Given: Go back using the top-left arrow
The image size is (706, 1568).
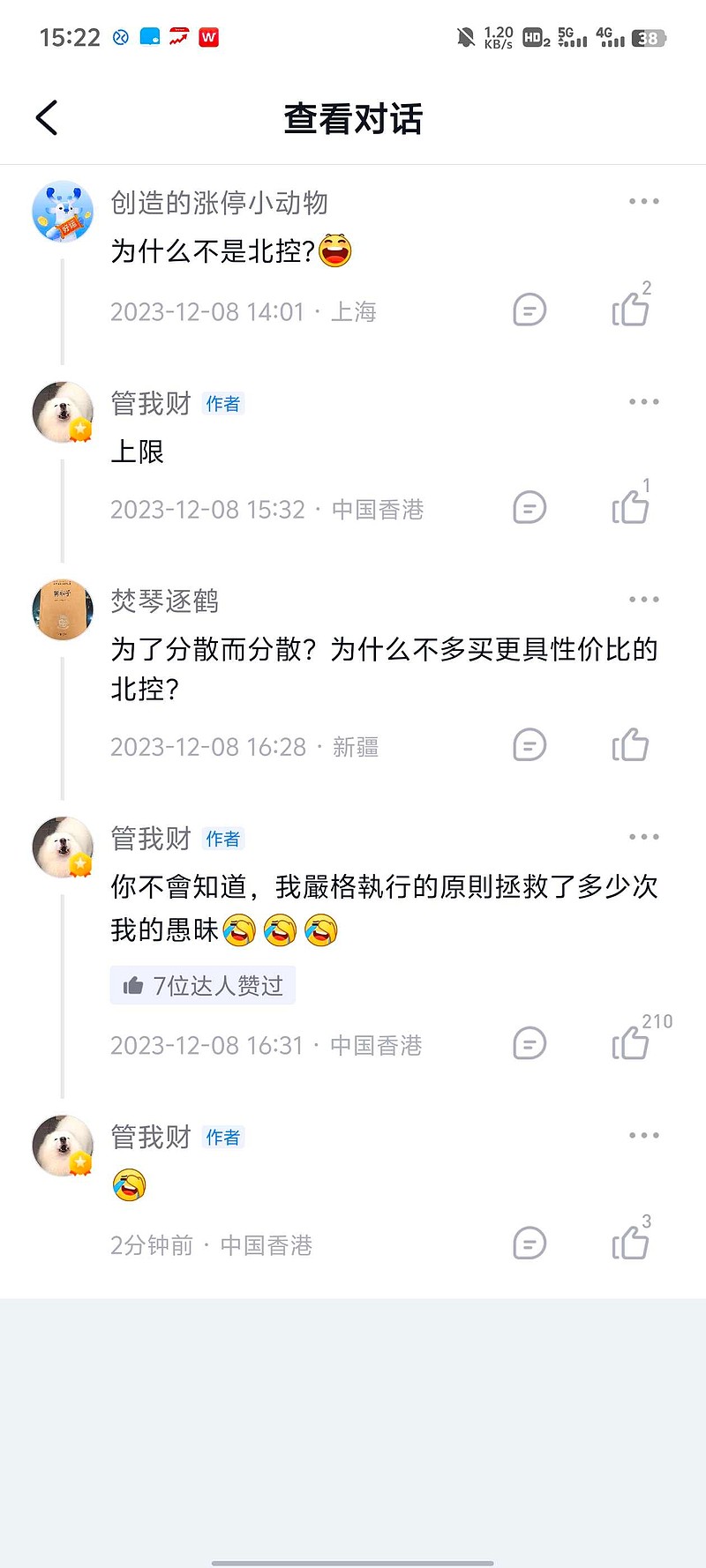Looking at the screenshot, I should pos(47,117).
